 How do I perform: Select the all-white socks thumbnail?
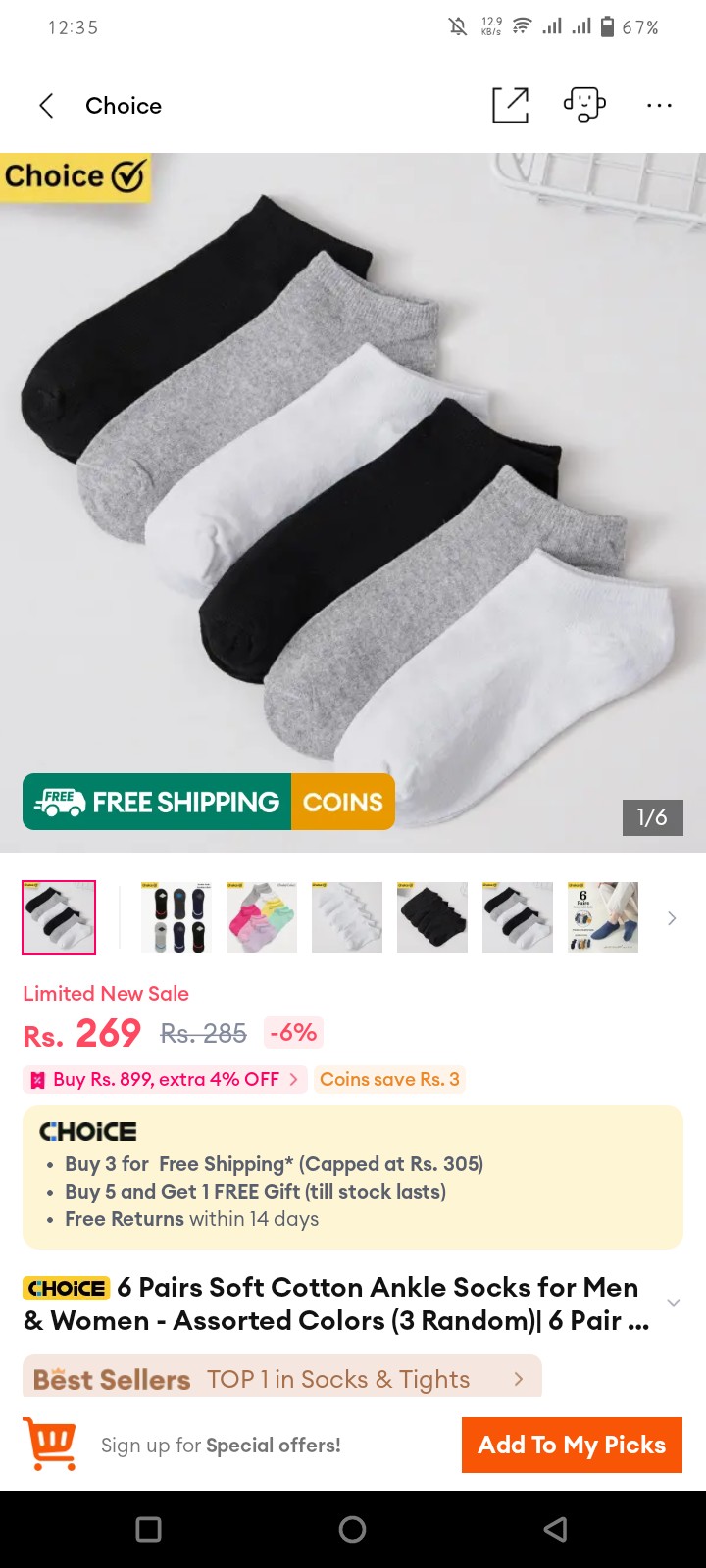pos(347,917)
